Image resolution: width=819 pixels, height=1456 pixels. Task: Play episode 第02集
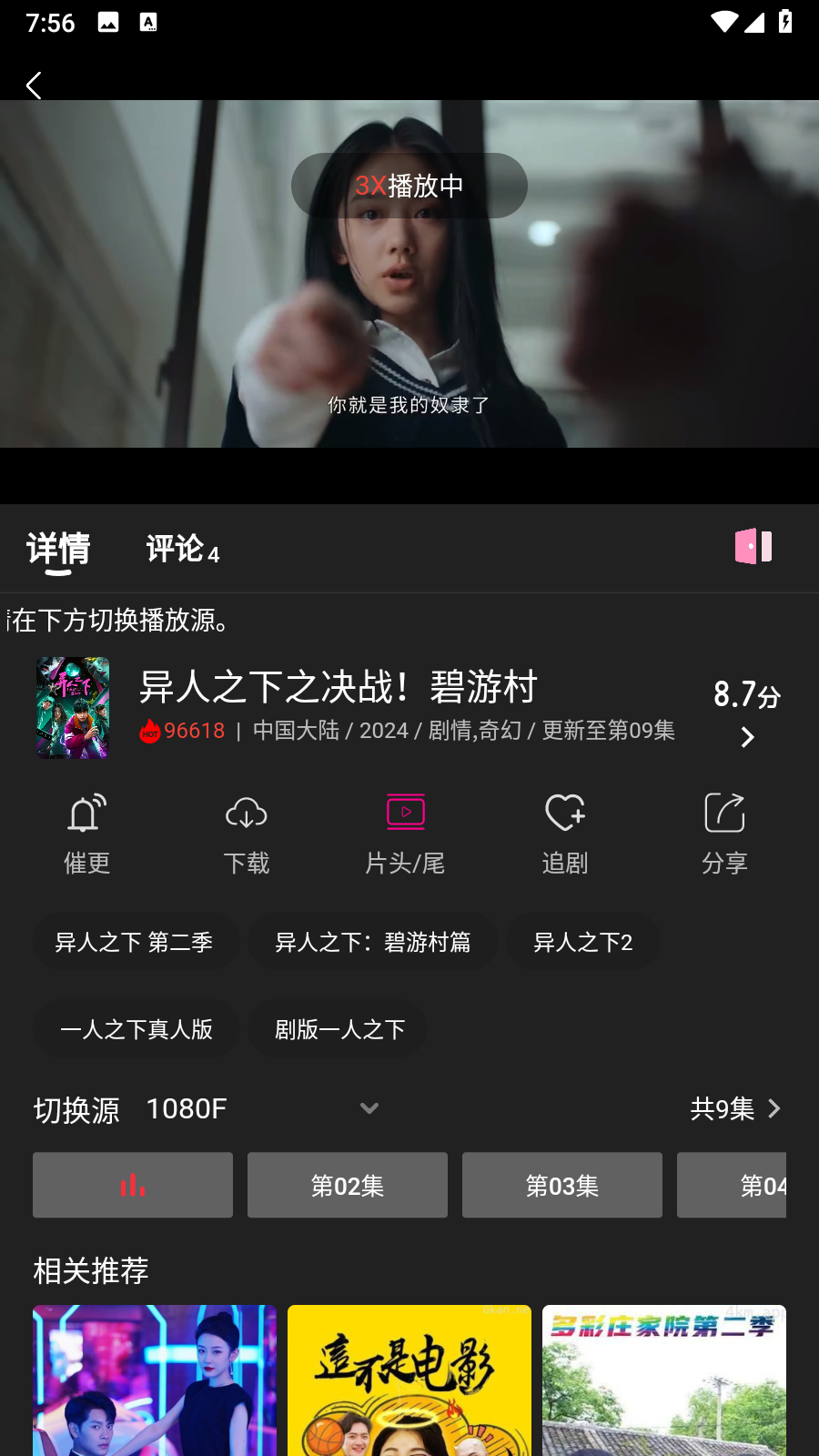[348, 1185]
